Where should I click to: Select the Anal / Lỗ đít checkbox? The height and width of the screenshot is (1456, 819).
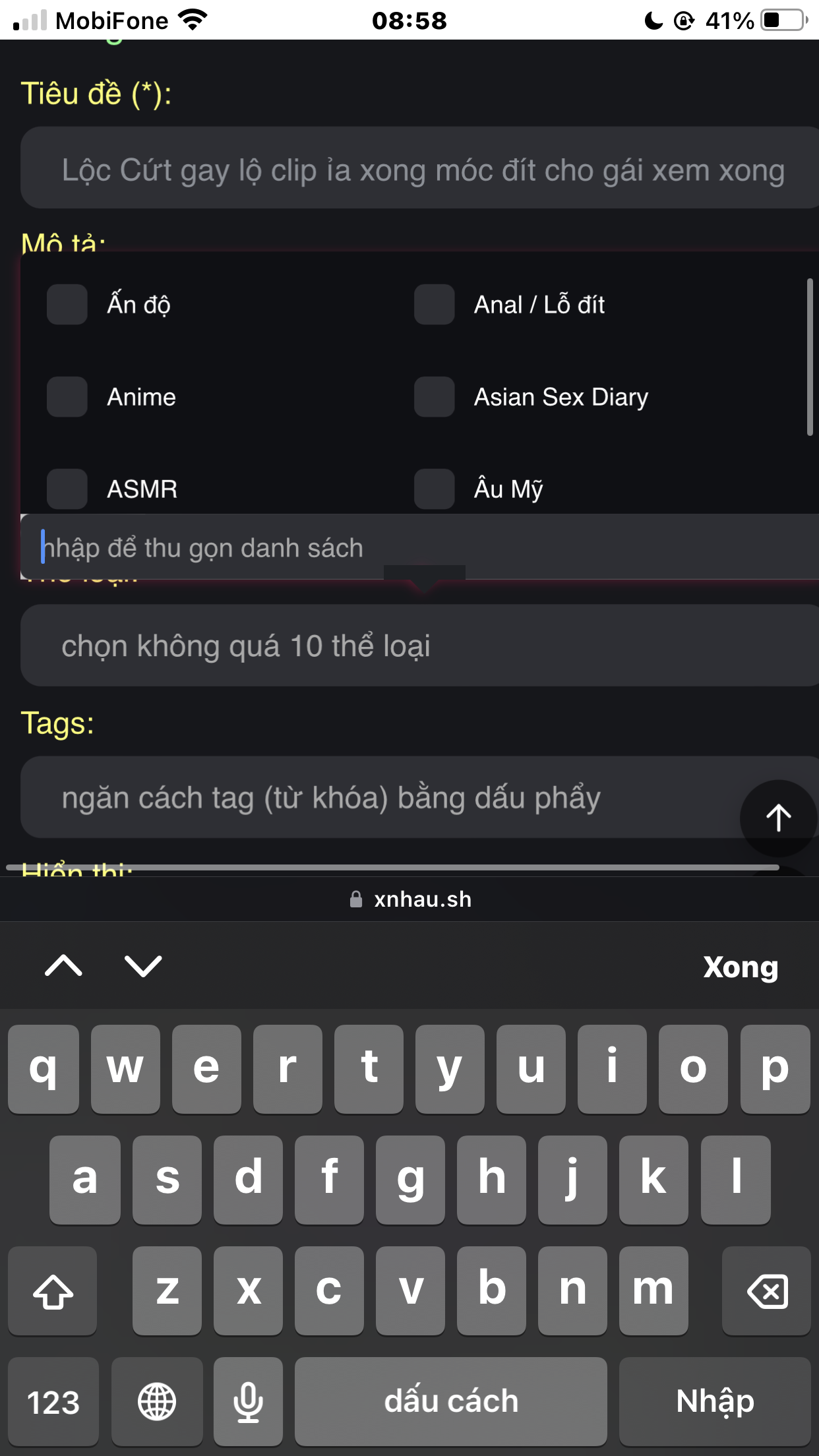tap(434, 305)
